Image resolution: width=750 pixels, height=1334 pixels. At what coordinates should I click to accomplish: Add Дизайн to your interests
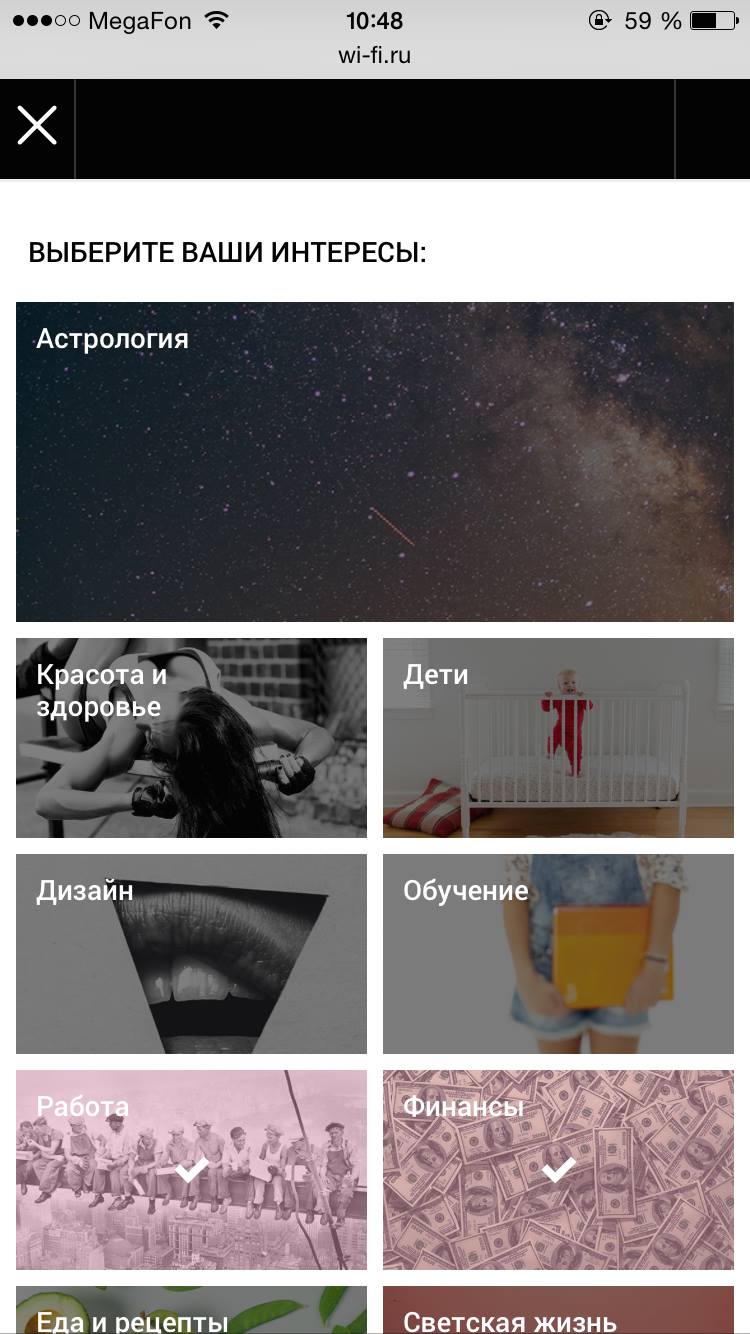pyautogui.click(x=191, y=953)
